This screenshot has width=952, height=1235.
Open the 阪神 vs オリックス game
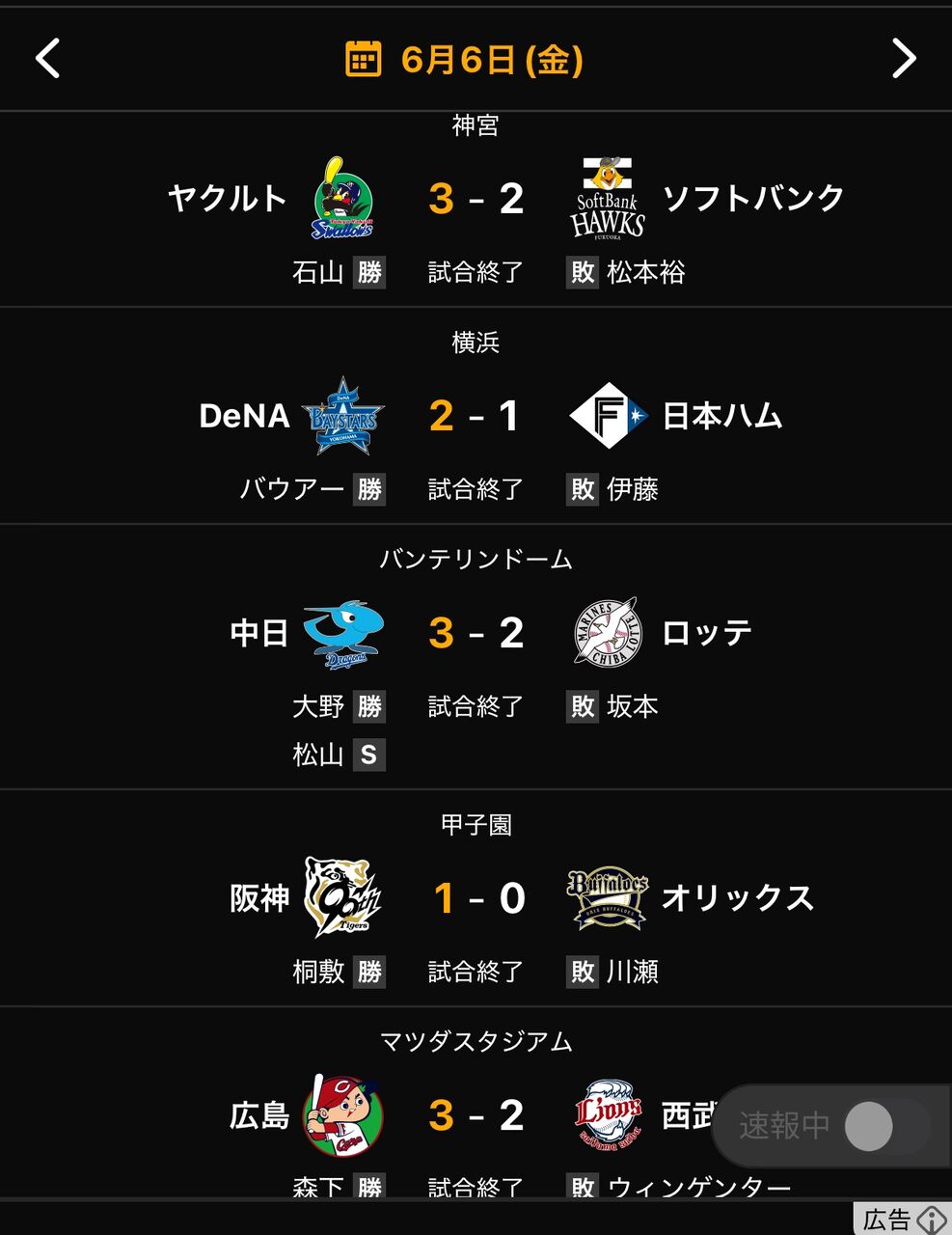point(476,898)
